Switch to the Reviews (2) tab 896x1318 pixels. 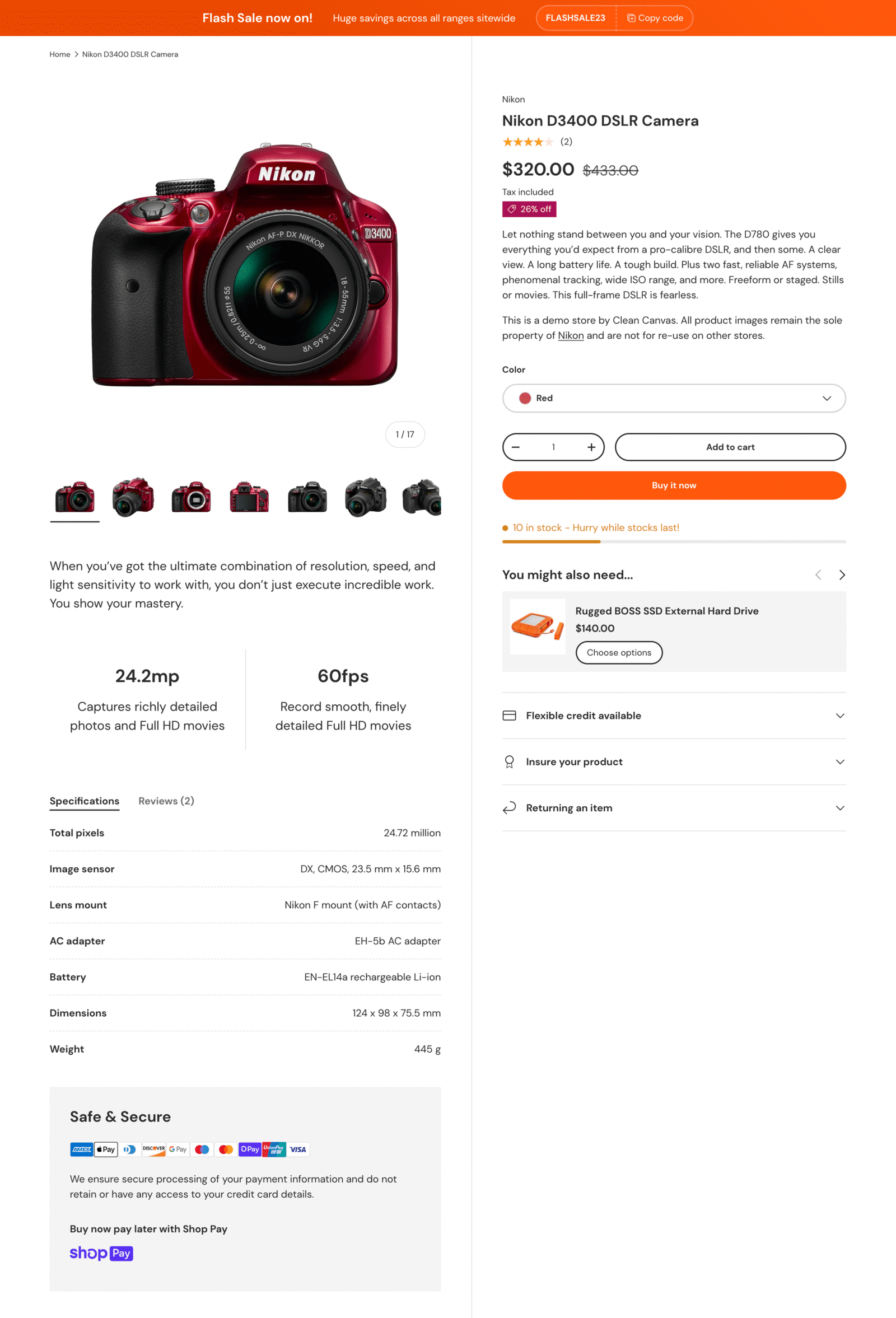tap(166, 801)
